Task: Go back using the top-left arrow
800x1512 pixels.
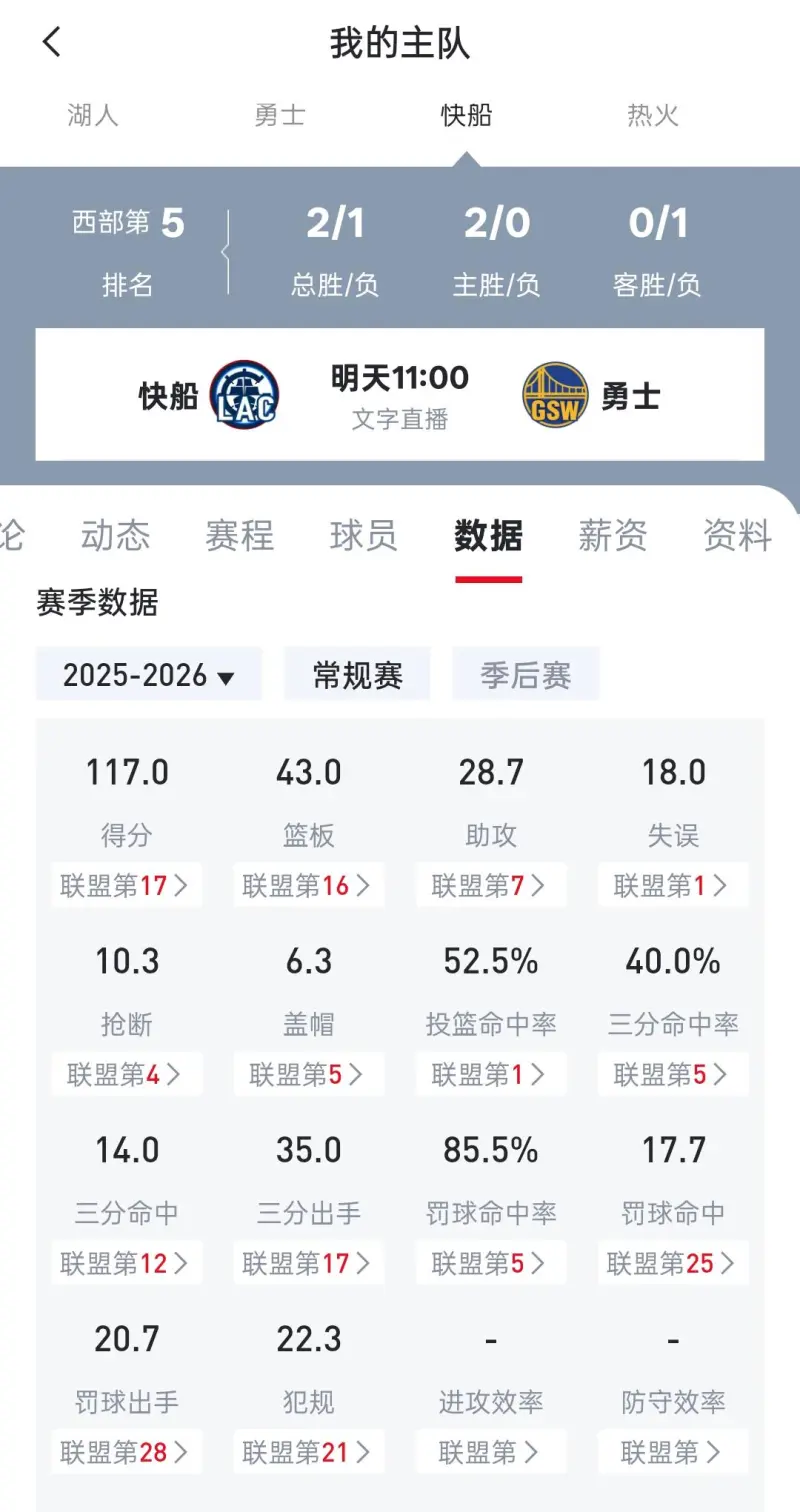Action: coord(52,42)
